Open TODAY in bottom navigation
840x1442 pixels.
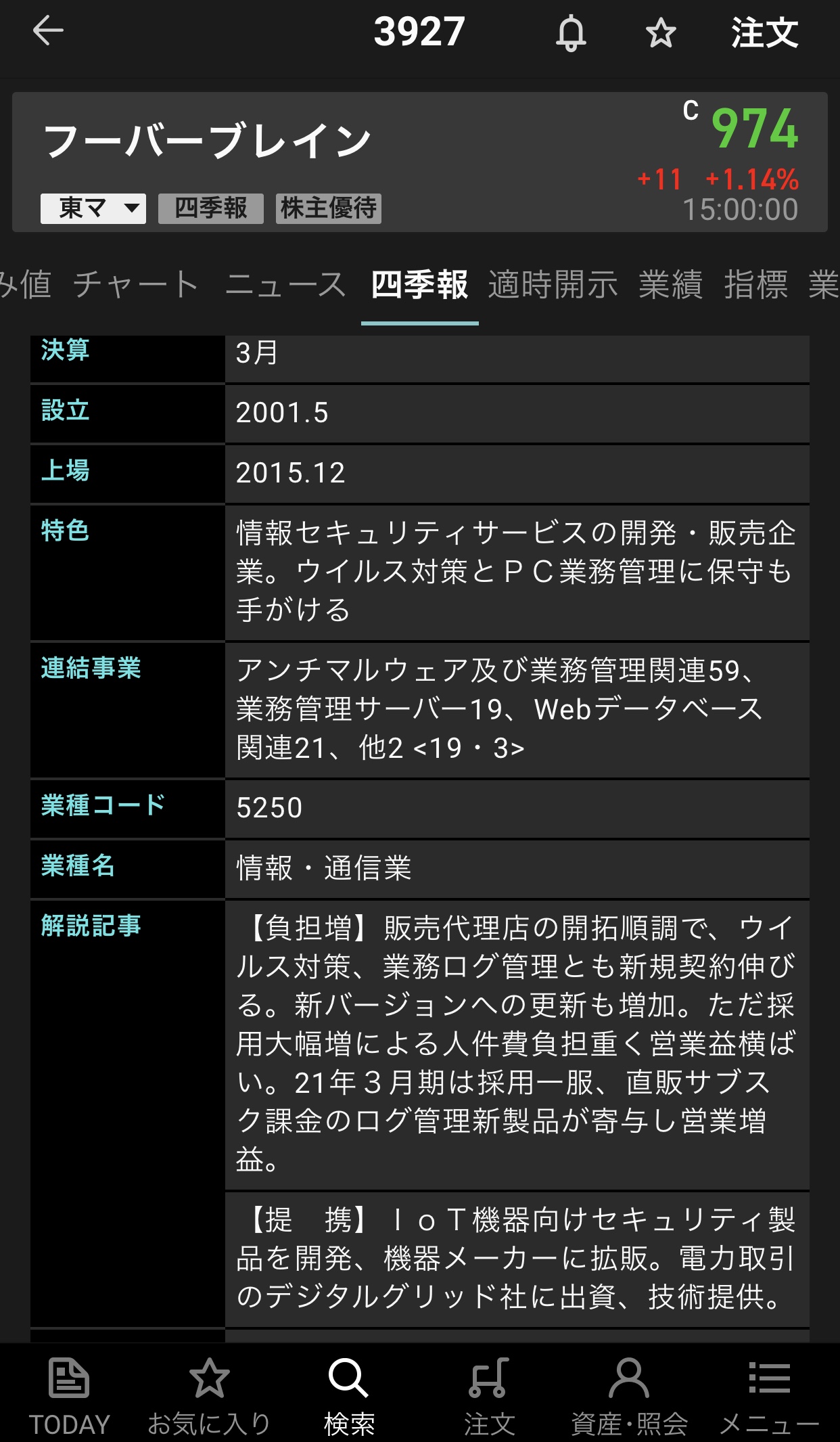[x=69, y=1395]
